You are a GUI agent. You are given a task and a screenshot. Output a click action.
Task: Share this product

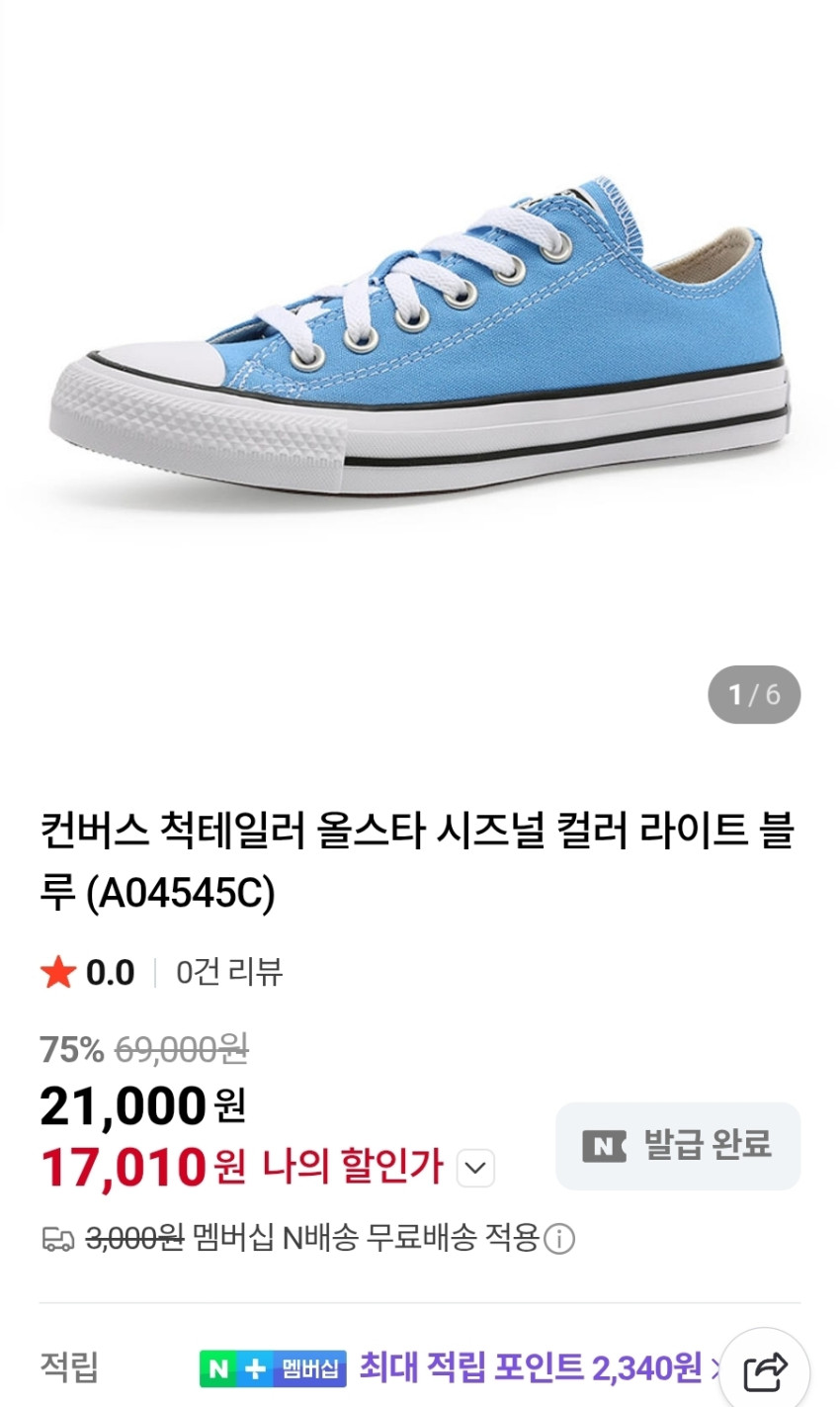coord(765,1371)
